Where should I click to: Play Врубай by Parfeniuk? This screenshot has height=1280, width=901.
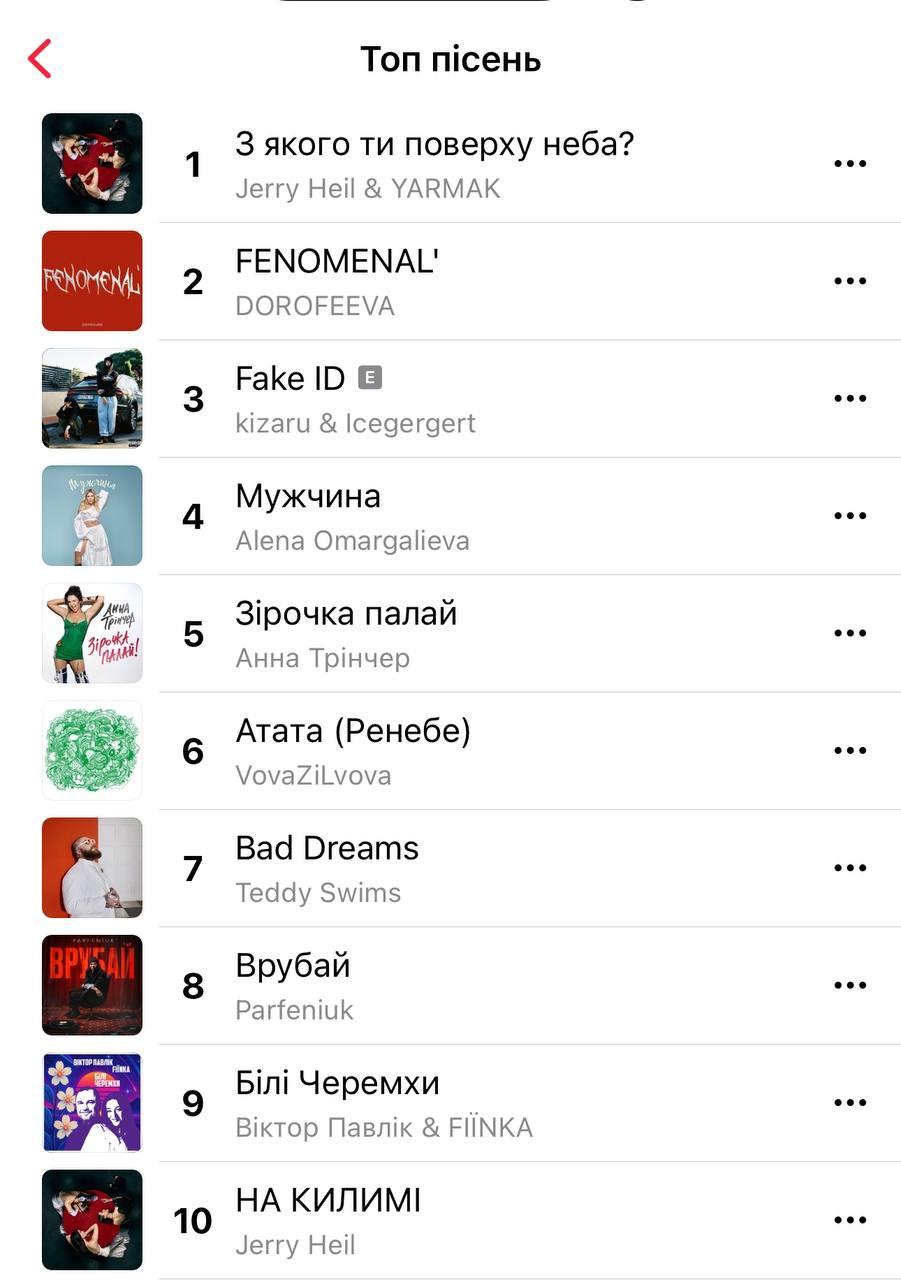pos(294,985)
